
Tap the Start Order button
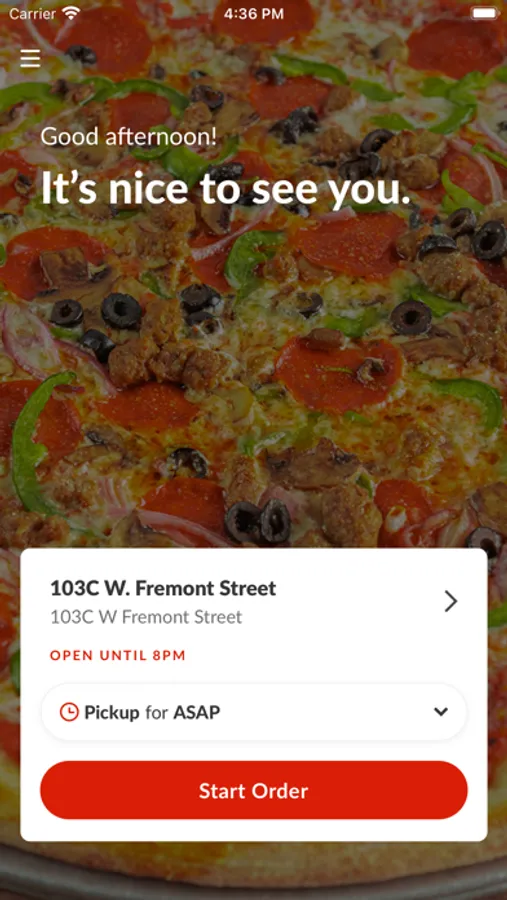(x=254, y=790)
